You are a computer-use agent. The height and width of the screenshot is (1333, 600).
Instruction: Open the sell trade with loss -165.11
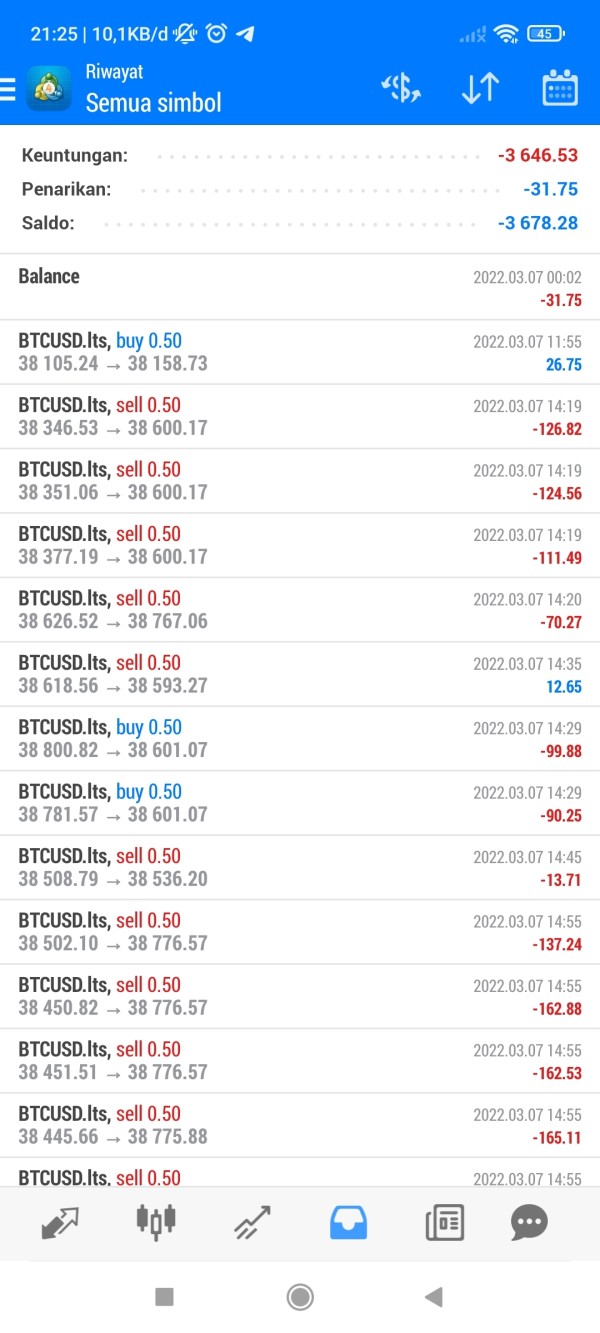[300, 1125]
